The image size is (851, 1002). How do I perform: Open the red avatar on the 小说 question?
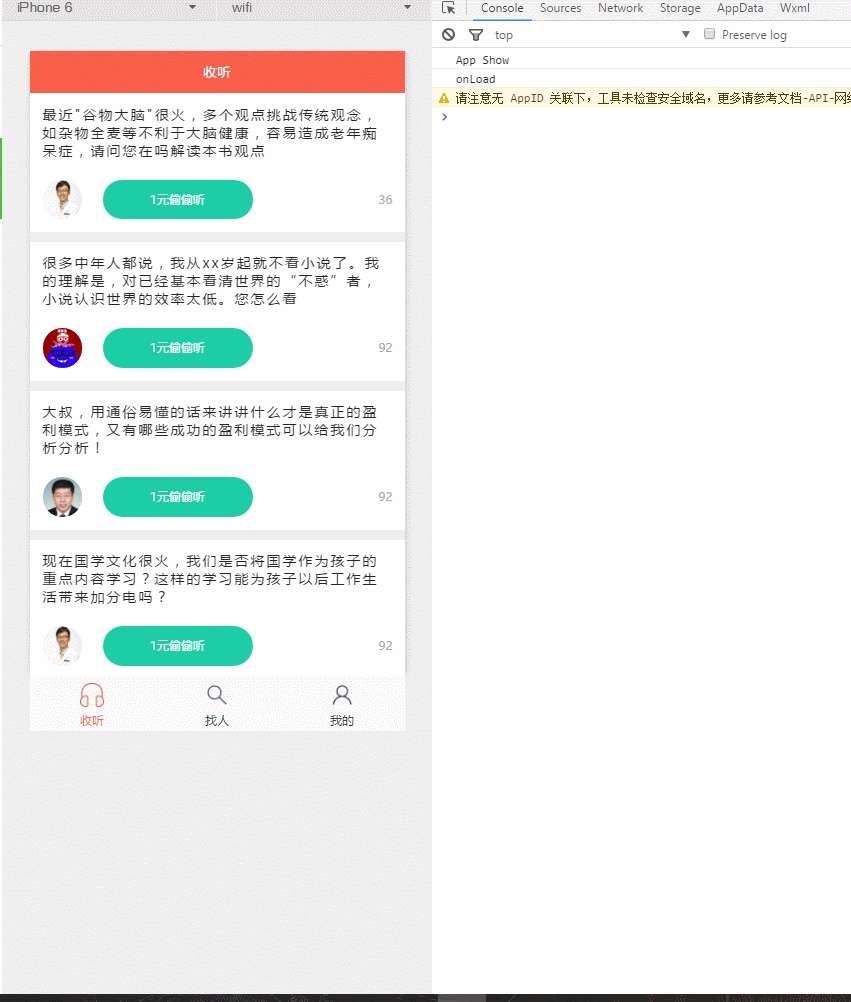pyautogui.click(x=62, y=348)
